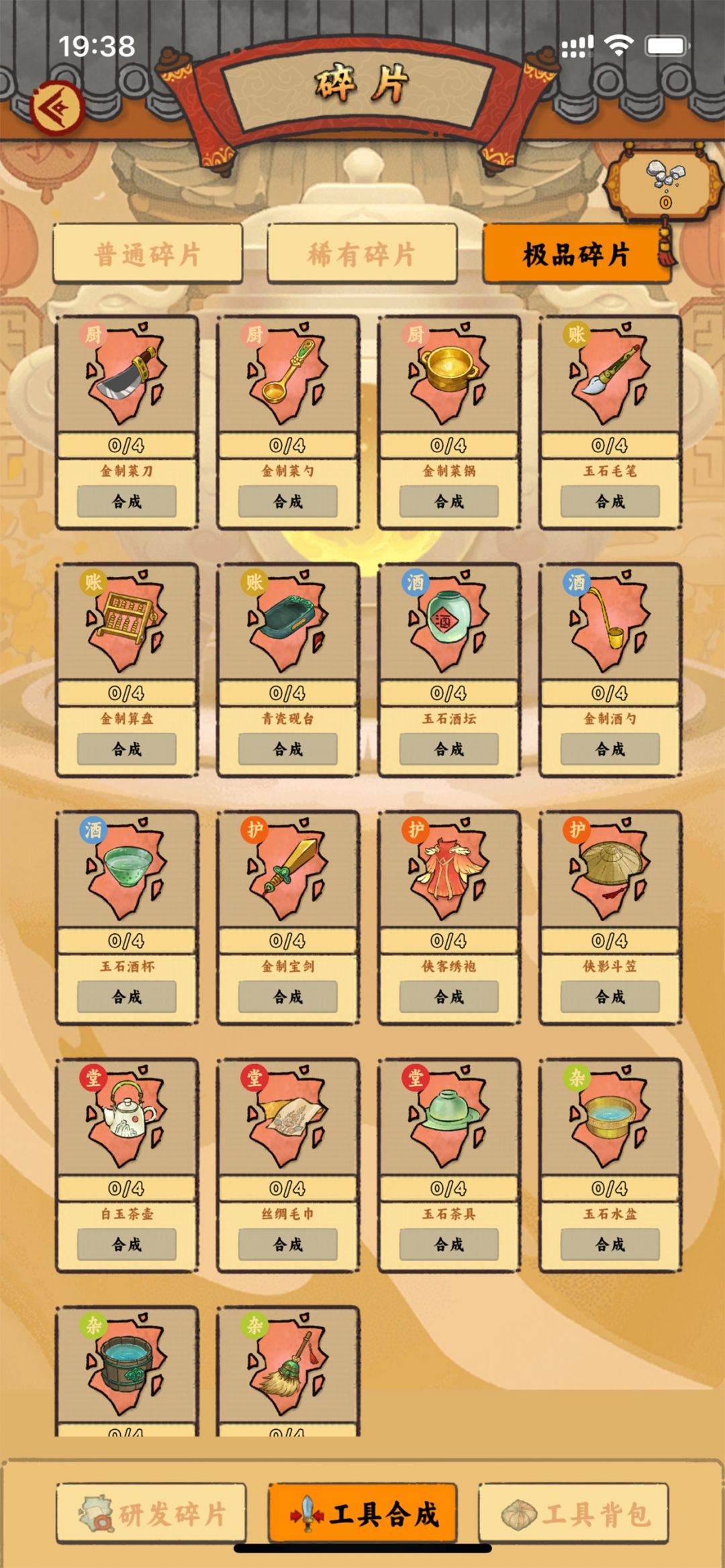725x1568 pixels.
Task: Switch to the 稀有碎片 tab
Action: (x=362, y=254)
